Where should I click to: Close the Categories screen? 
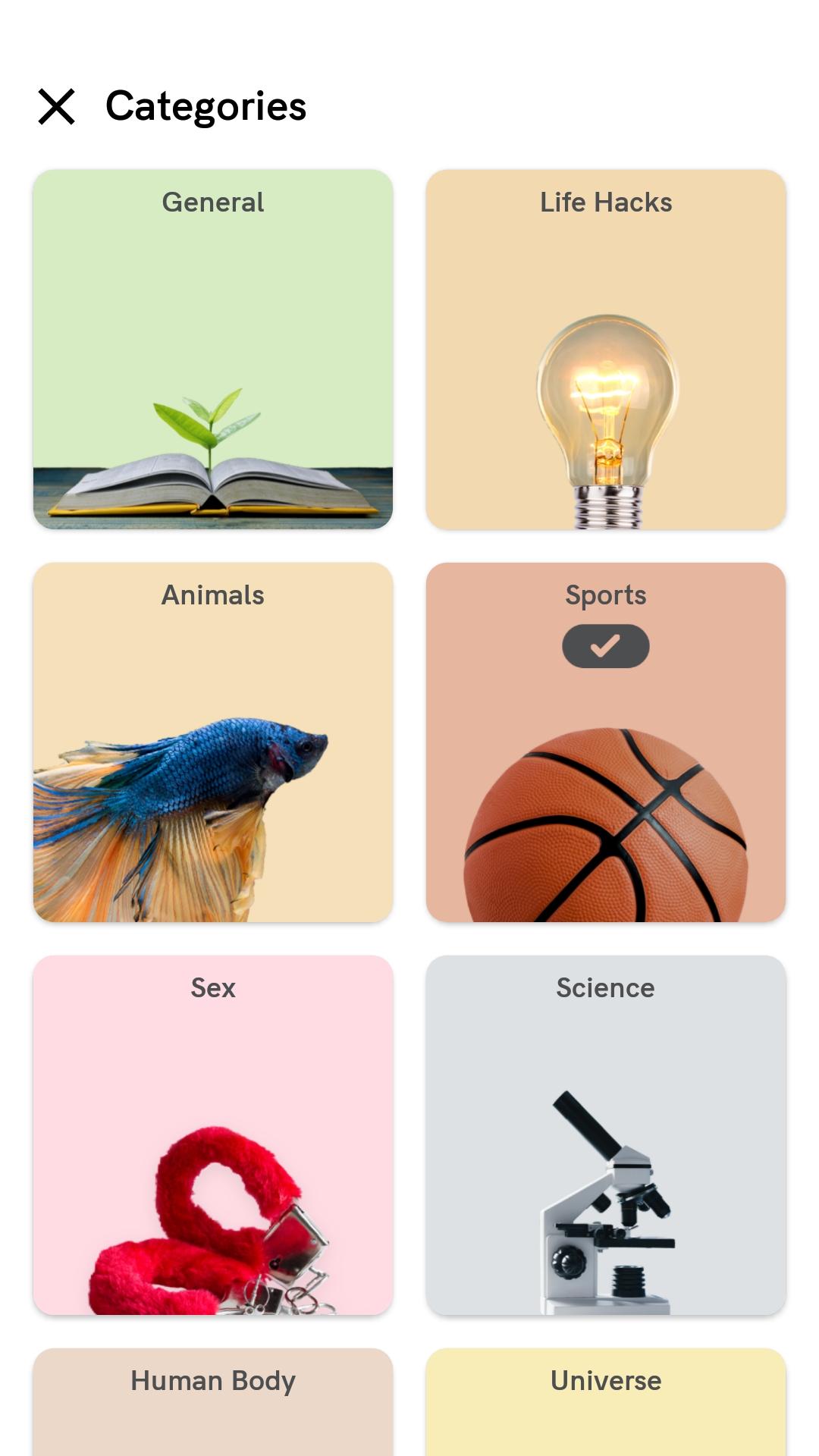coord(57,106)
